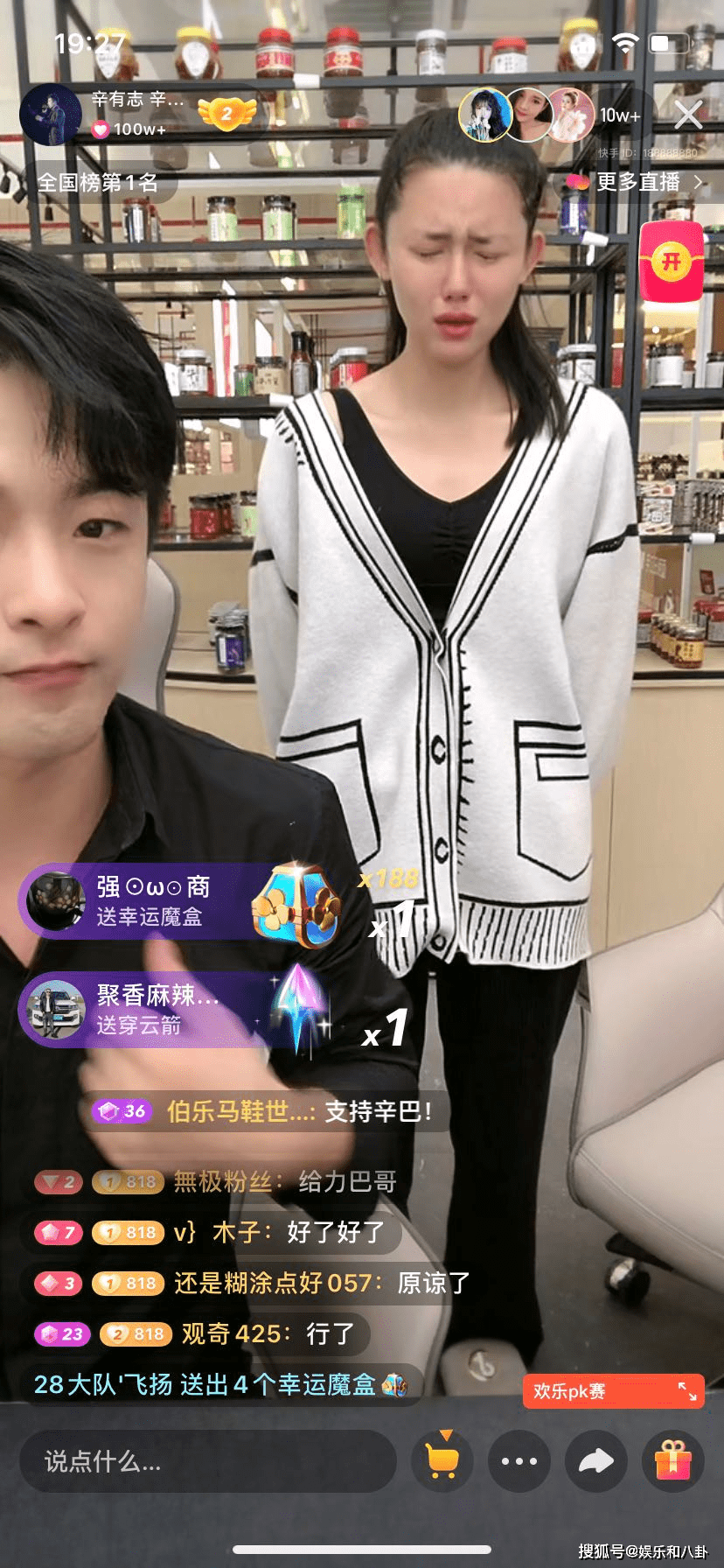This screenshot has height=1568, width=724.
Task: Open the gift panel
Action: (672, 1460)
